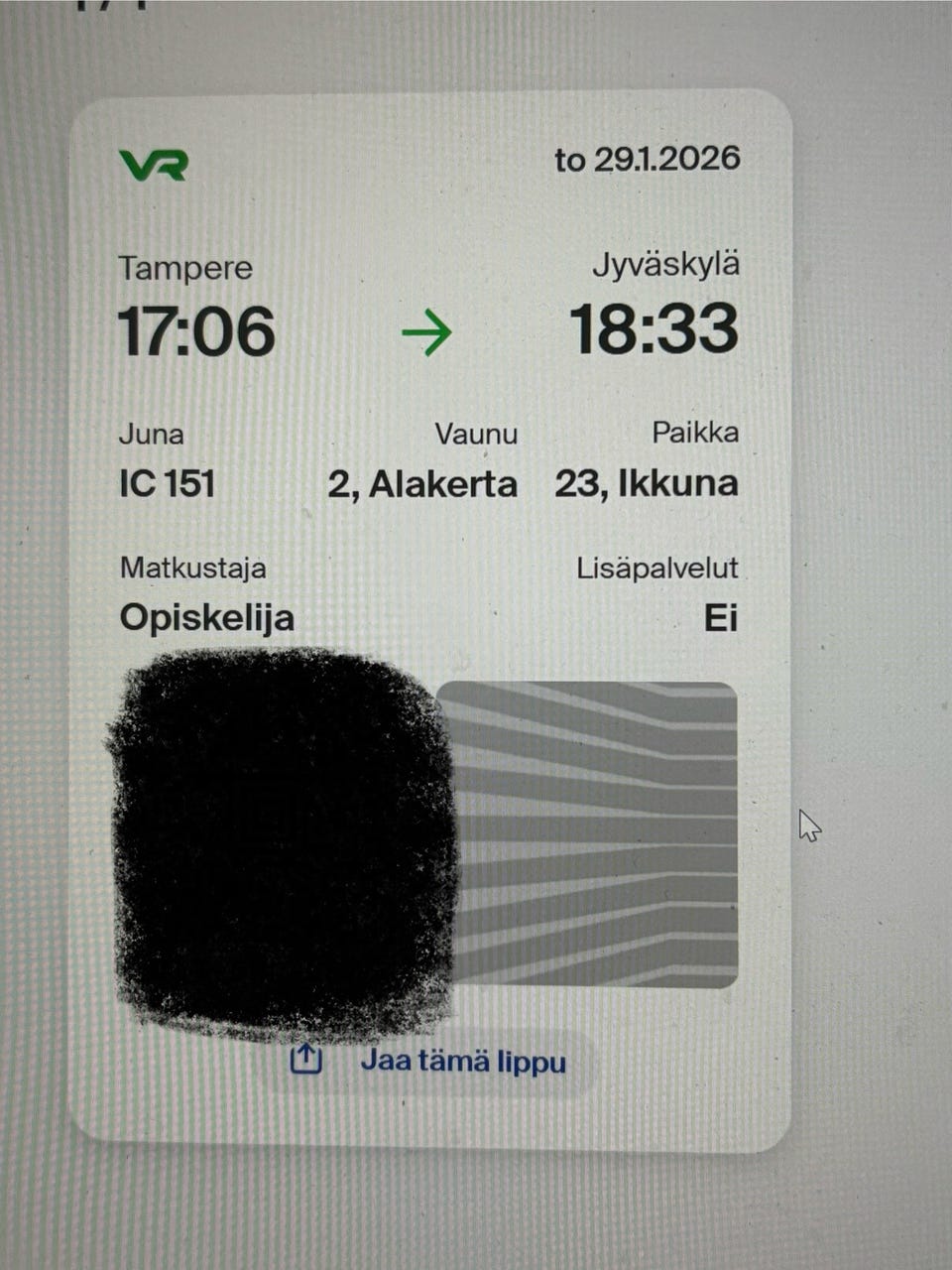This screenshot has height=1270, width=952.
Task: Select the Paikka value 23, Ikkuna
Action: coord(645,482)
